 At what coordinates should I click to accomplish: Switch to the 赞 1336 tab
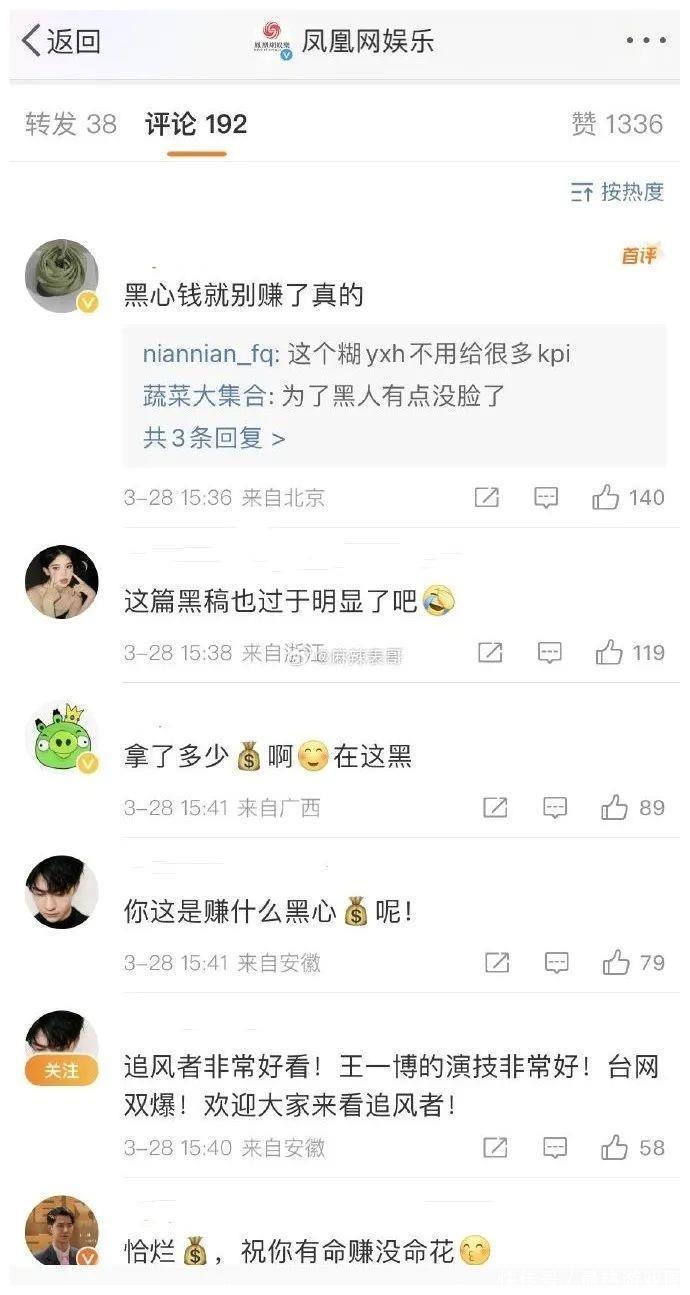(x=616, y=124)
